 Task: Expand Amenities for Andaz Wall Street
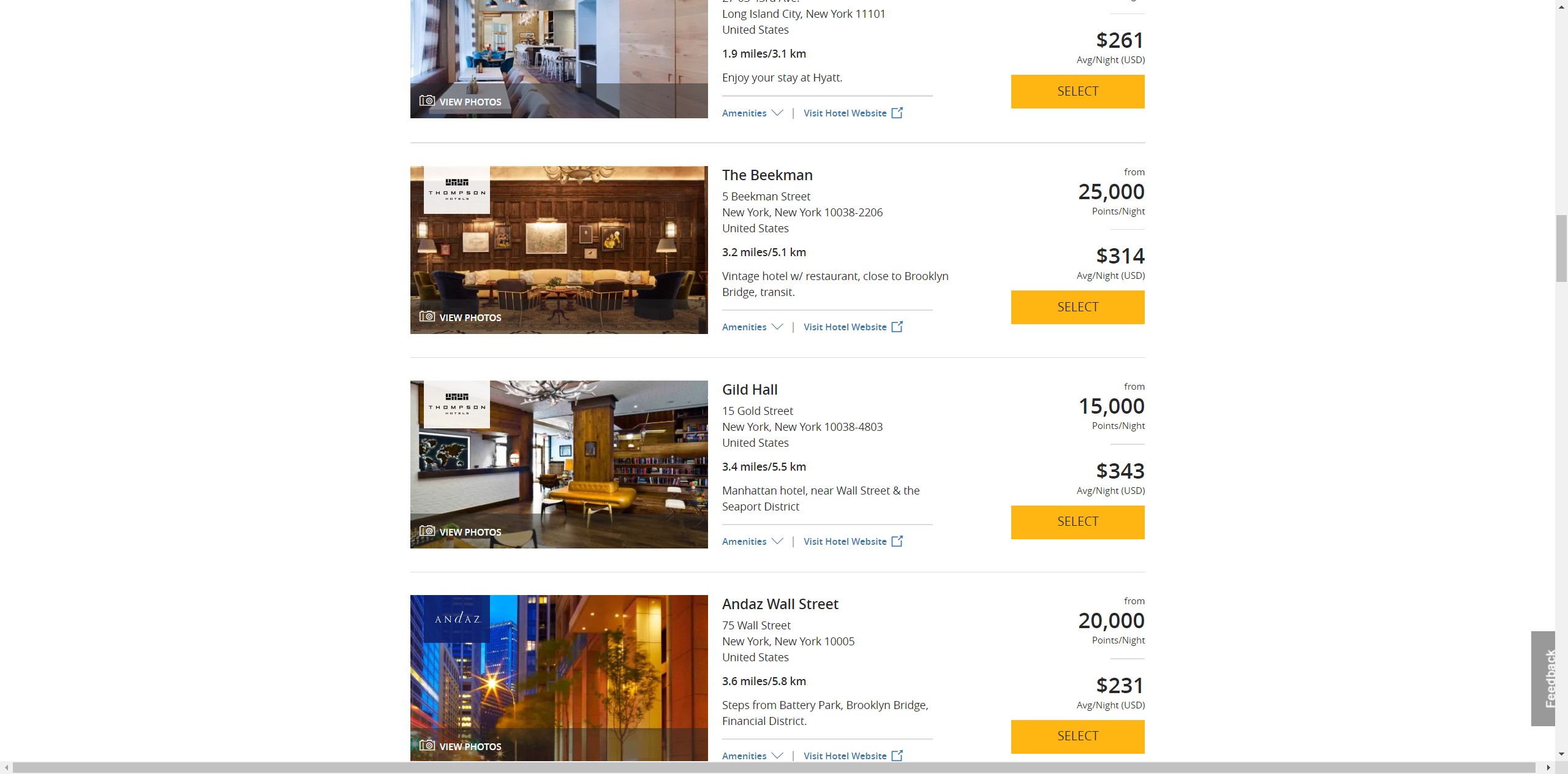[x=752, y=756]
